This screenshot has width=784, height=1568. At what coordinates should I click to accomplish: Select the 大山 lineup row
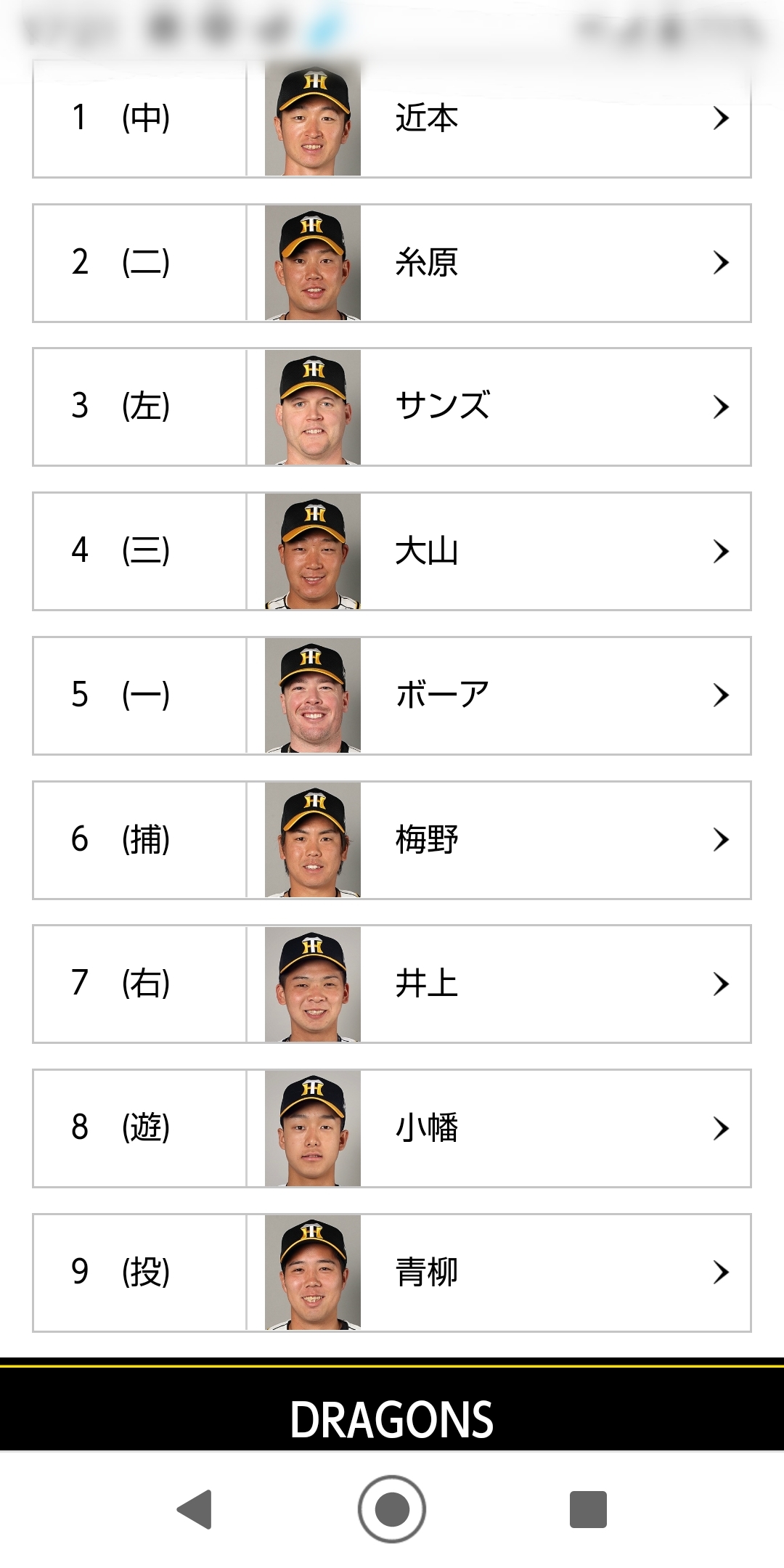click(392, 551)
